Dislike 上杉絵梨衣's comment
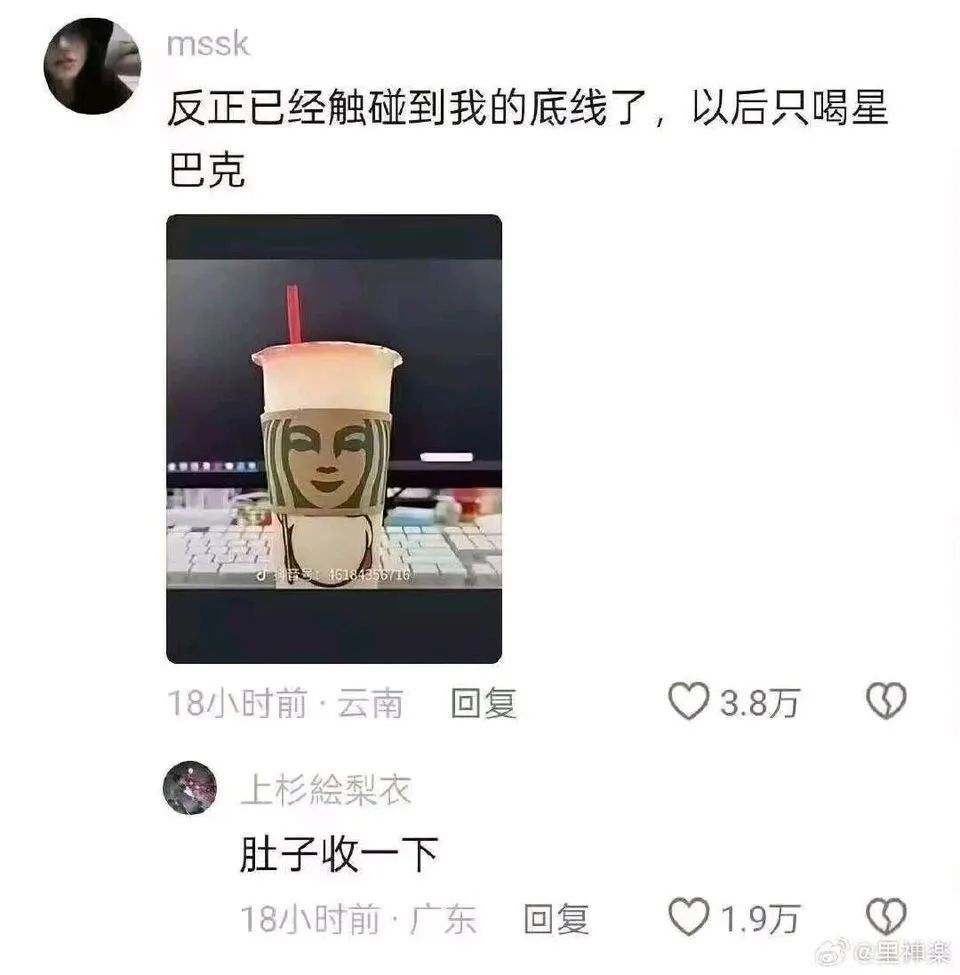The width and height of the screenshot is (960, 975). 885,917
